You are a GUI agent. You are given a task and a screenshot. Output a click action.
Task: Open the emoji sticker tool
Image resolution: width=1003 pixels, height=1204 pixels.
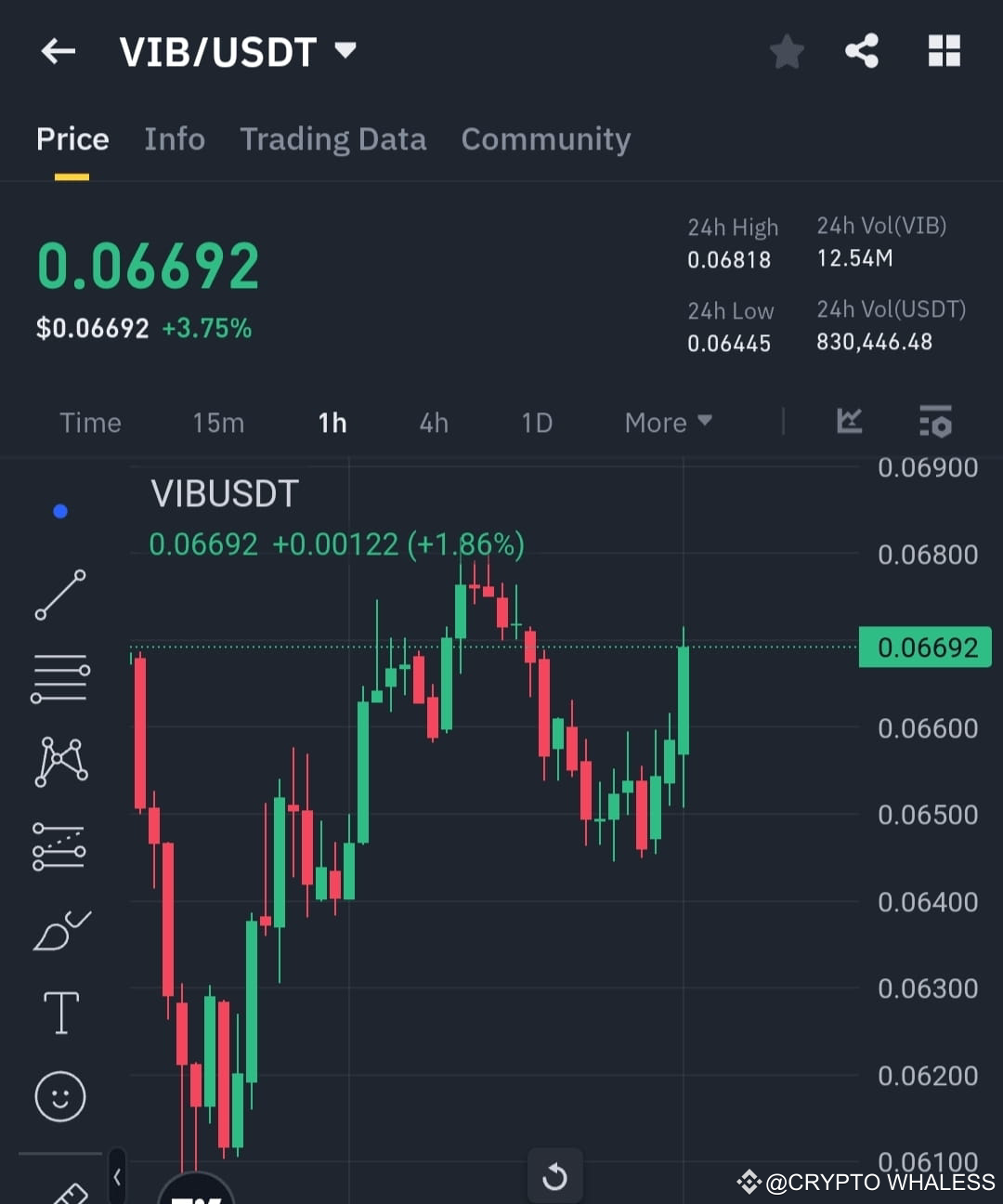pyautogui.click(x=59, y=1096)
